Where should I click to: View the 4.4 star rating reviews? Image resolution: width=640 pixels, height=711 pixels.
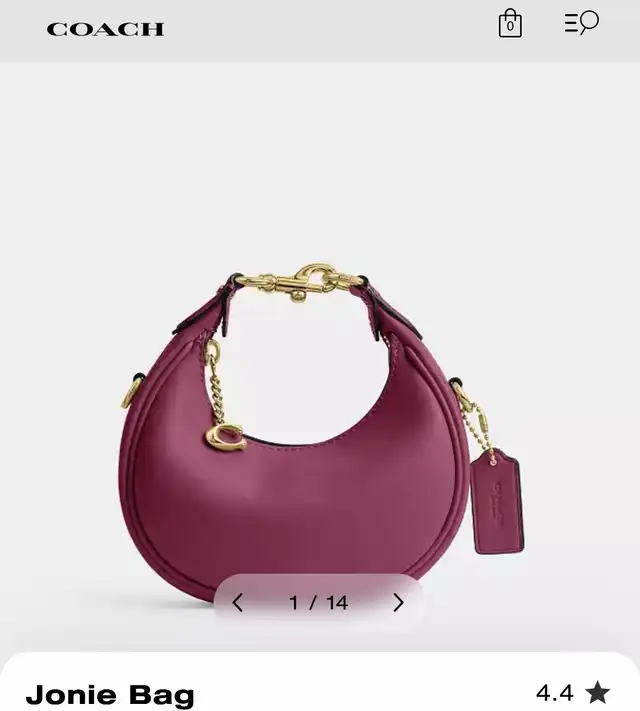point(572,692)
